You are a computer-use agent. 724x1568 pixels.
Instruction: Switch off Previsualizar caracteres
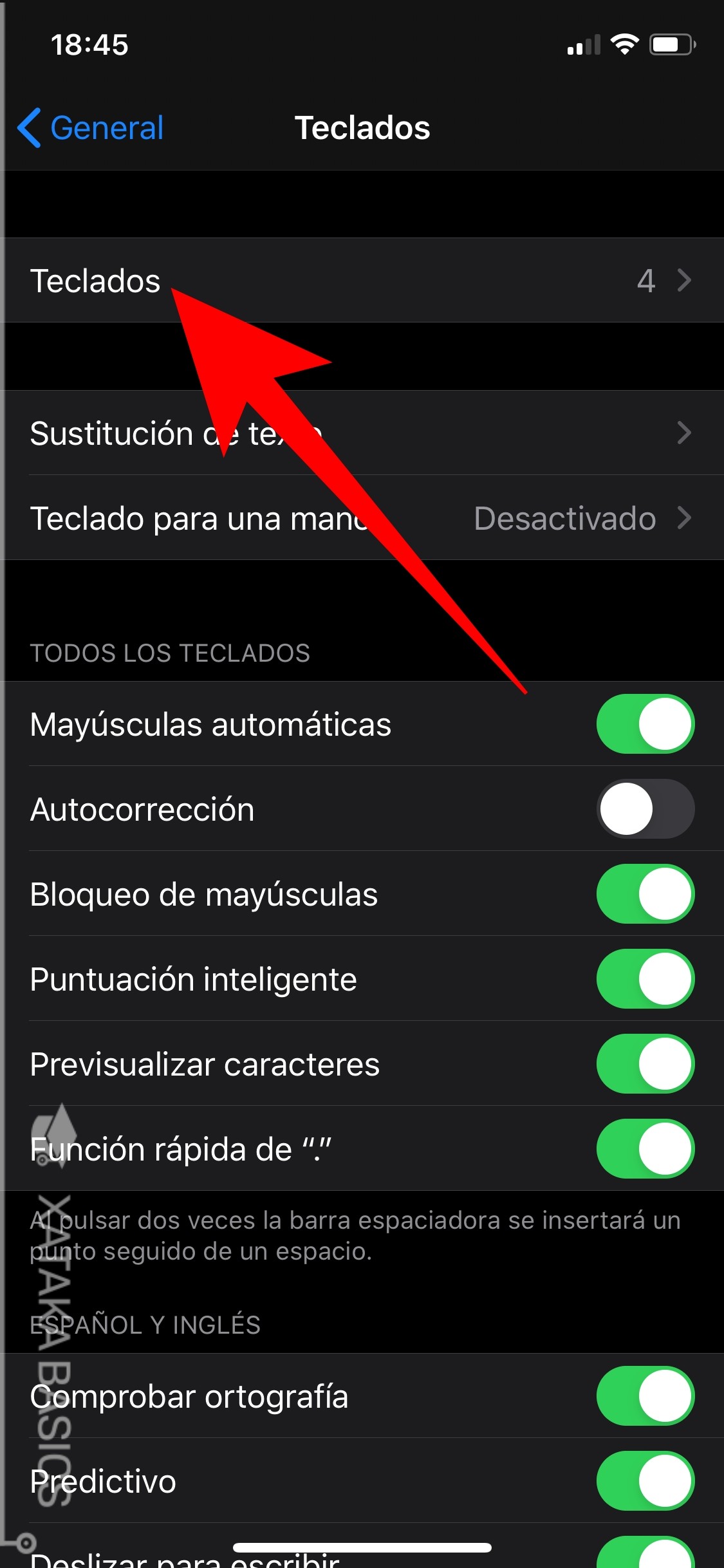645,1063
